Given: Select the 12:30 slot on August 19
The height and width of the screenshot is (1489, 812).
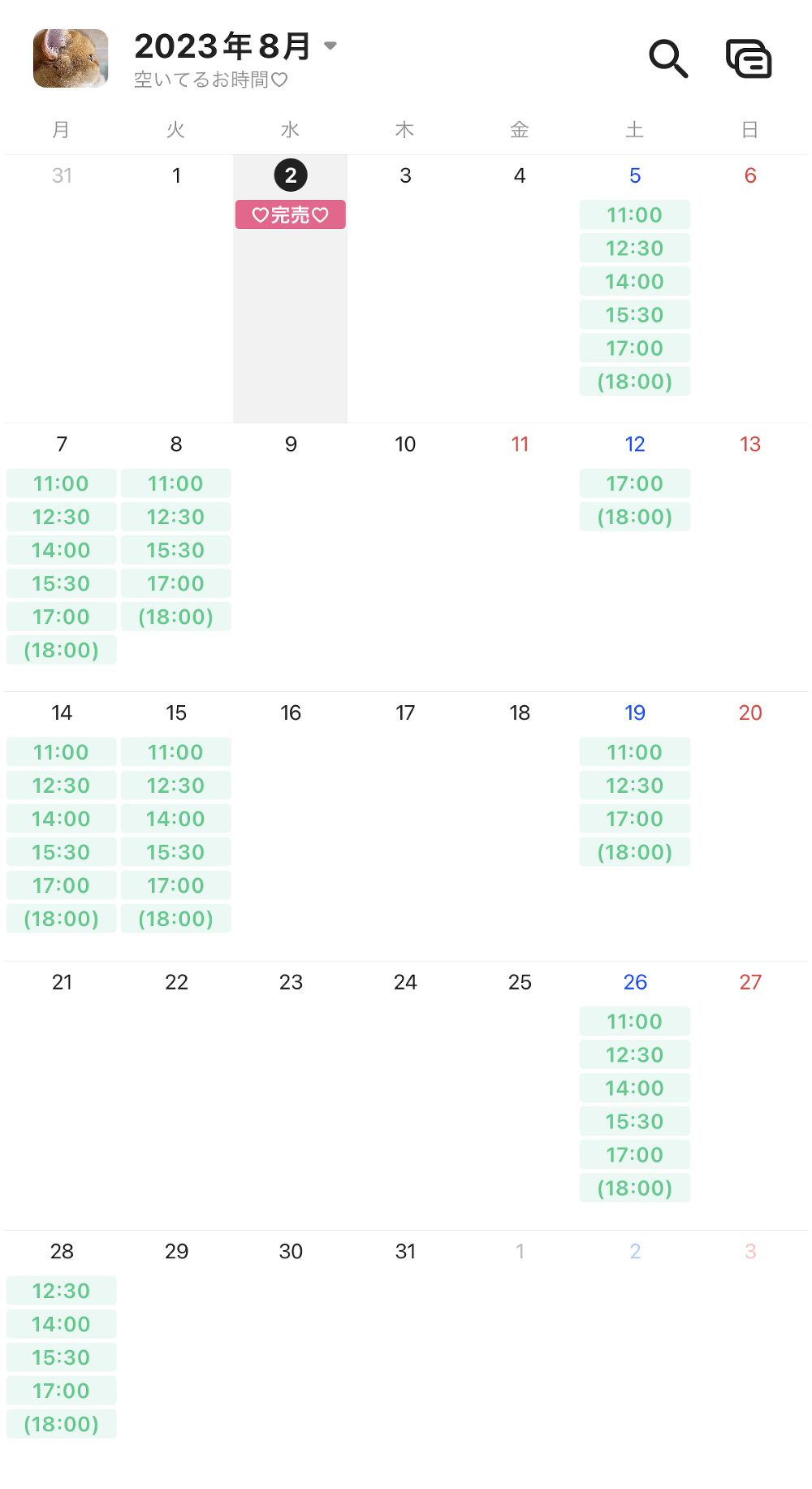Looking at the screenshot, I should (x=635, y=786).
